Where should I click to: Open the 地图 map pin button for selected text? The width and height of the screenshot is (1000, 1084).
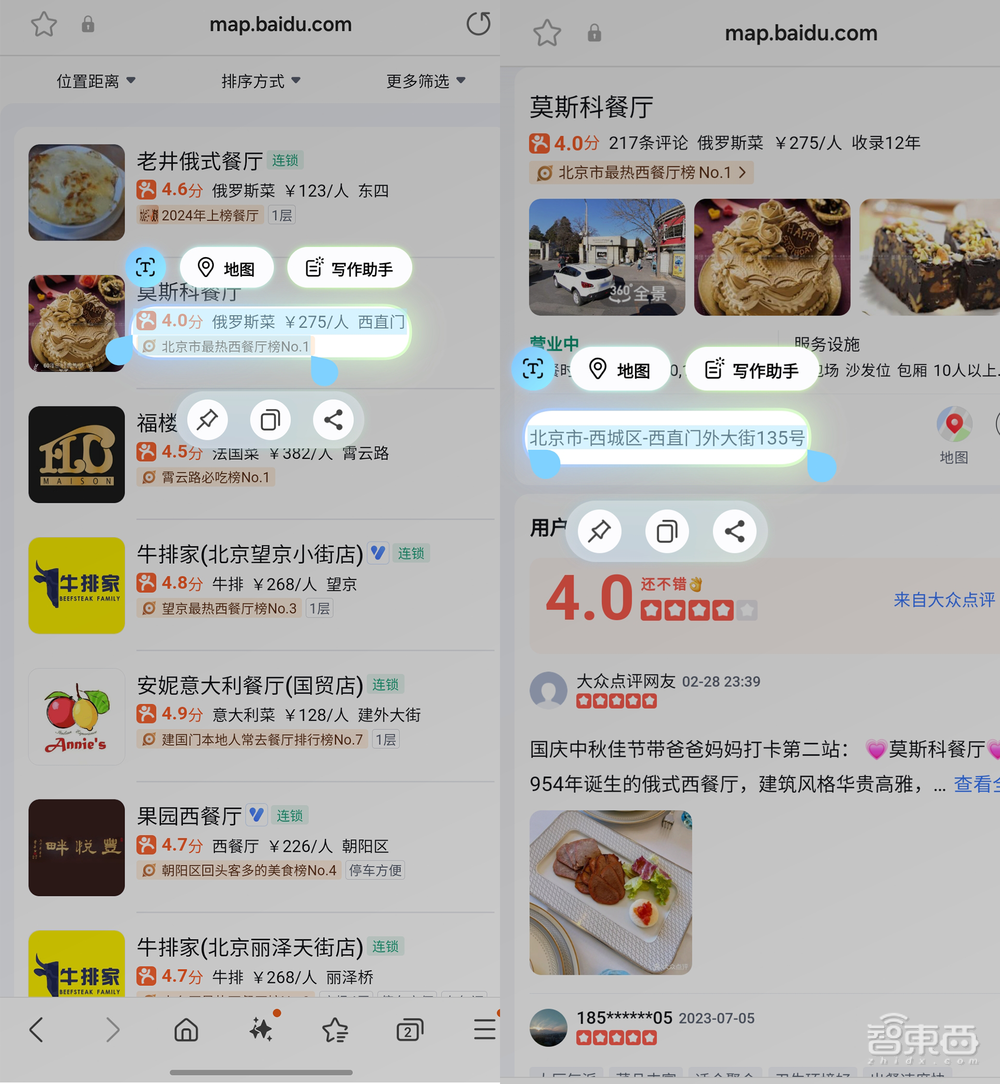tap(227, 268)
